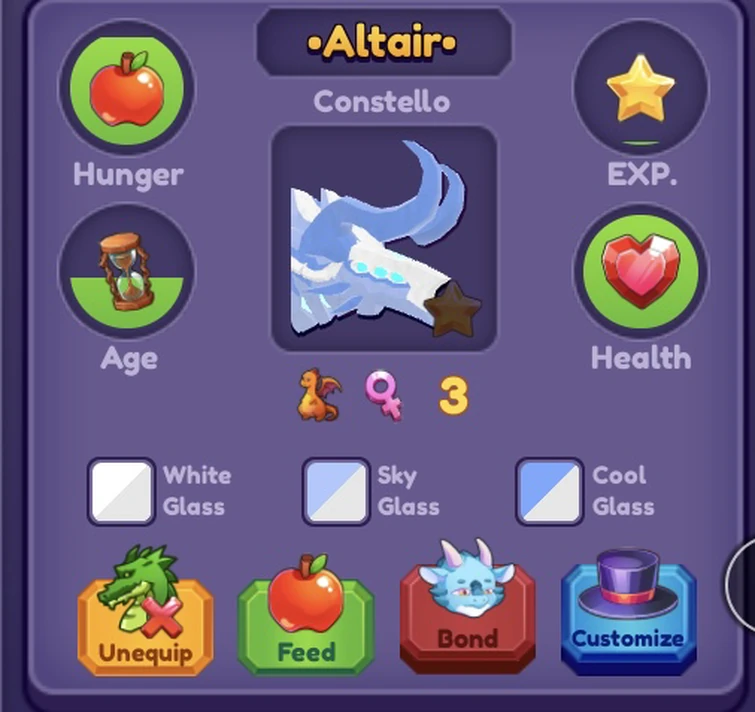Select the Sky Glass color swatch

(x=336, y=491)
